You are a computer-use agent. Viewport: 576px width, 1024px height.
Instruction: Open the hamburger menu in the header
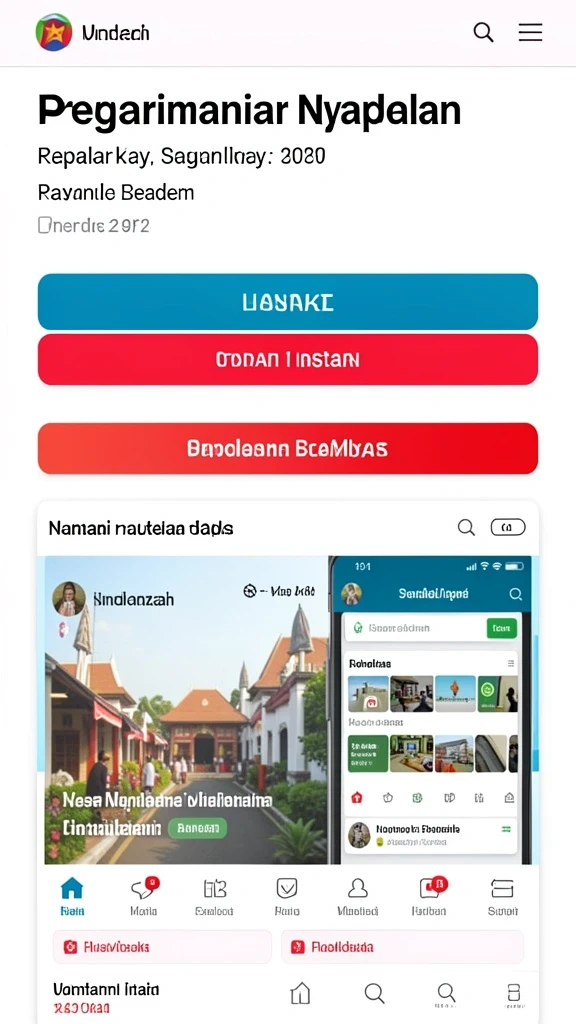click(x=530, y=32)
